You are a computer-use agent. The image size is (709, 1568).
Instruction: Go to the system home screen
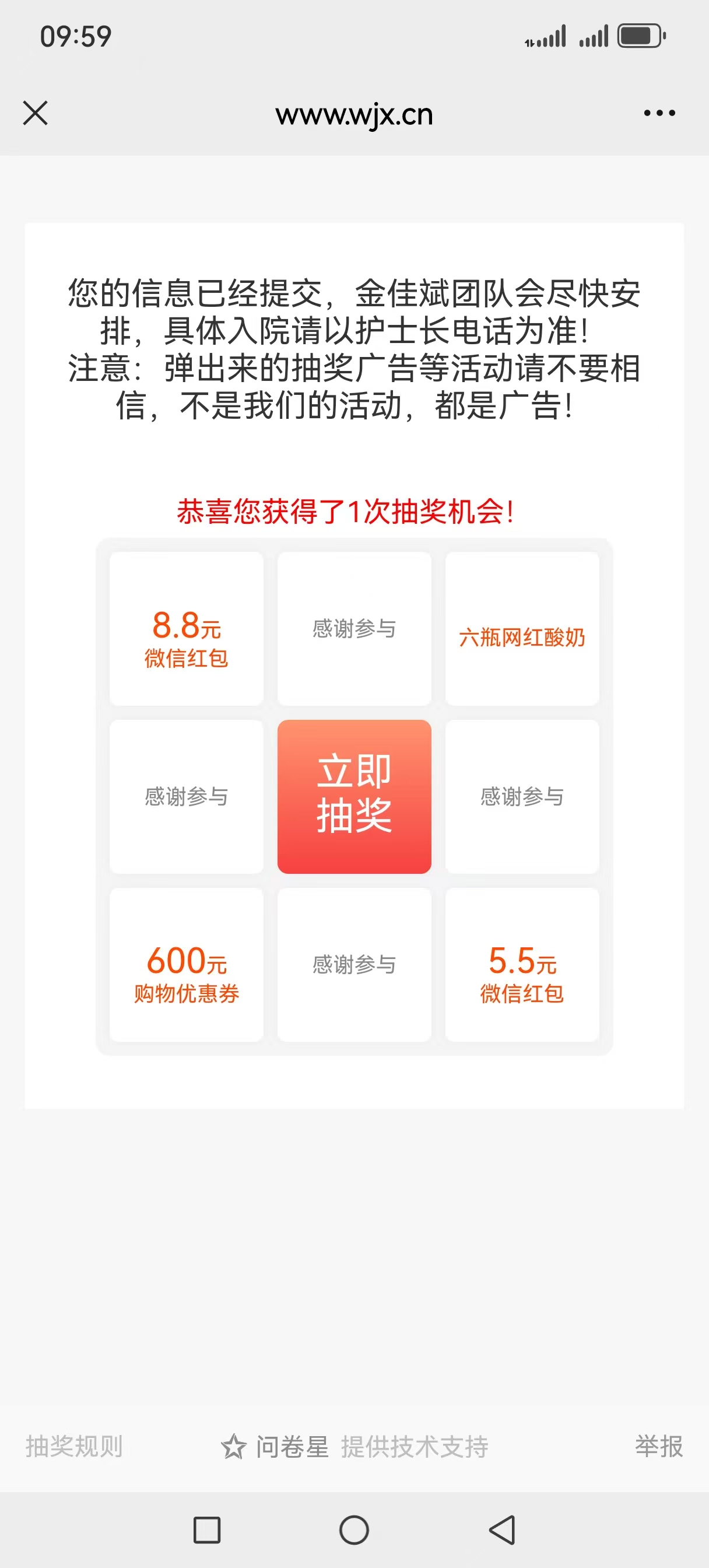(354, 1529)
